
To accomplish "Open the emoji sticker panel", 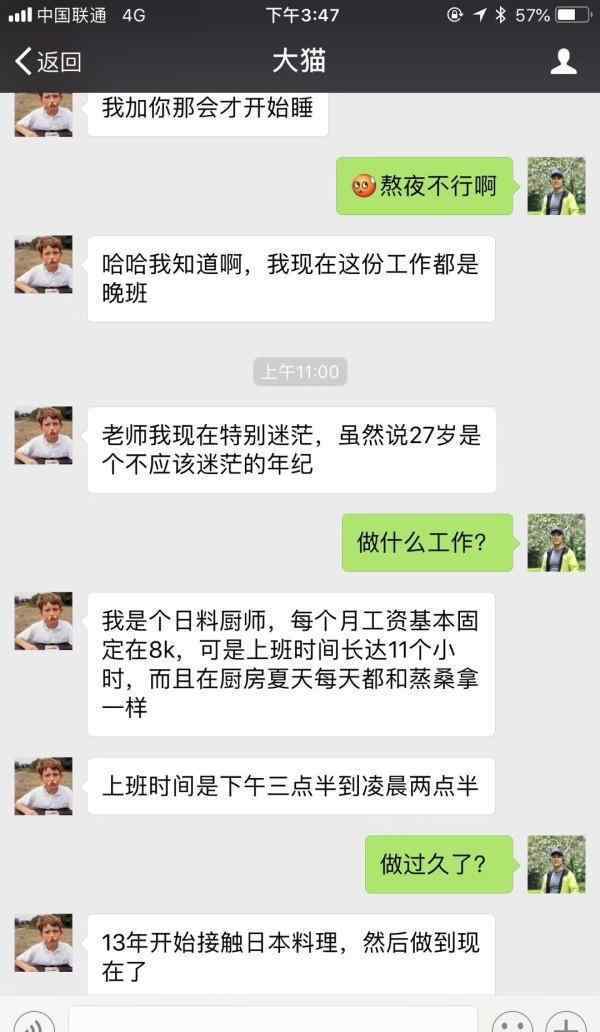I will tap(512, 1022).
